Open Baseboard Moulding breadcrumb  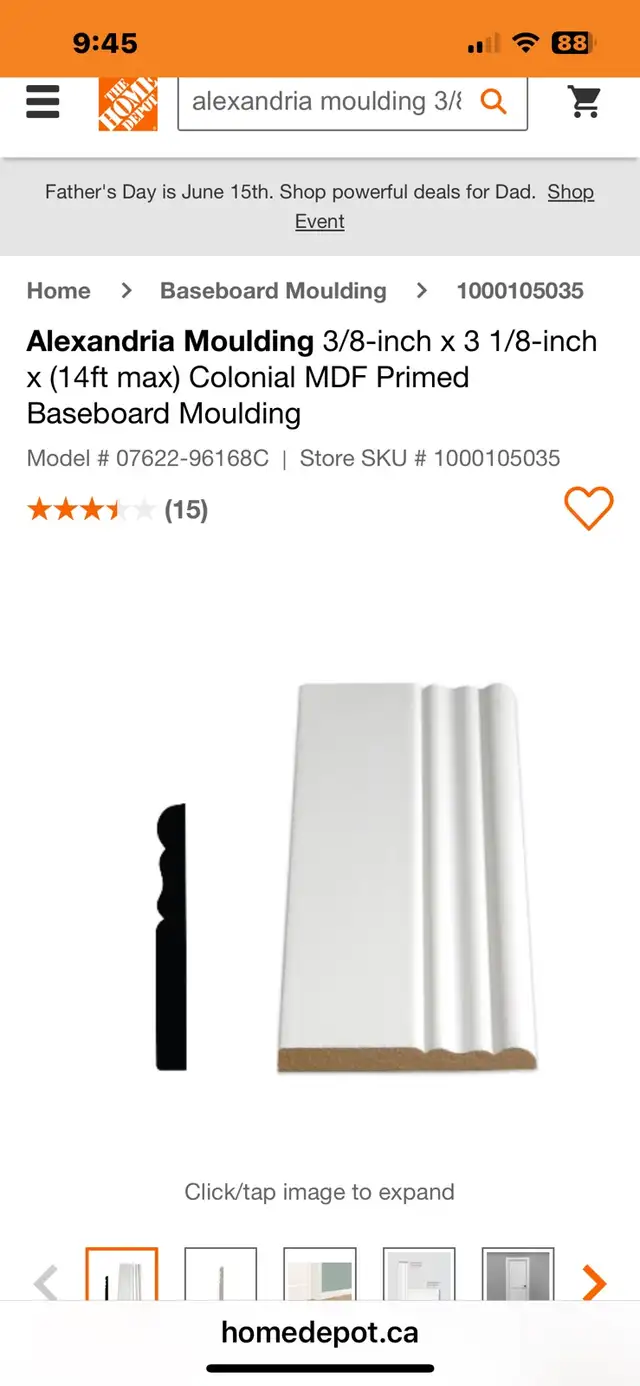[273, 291]
